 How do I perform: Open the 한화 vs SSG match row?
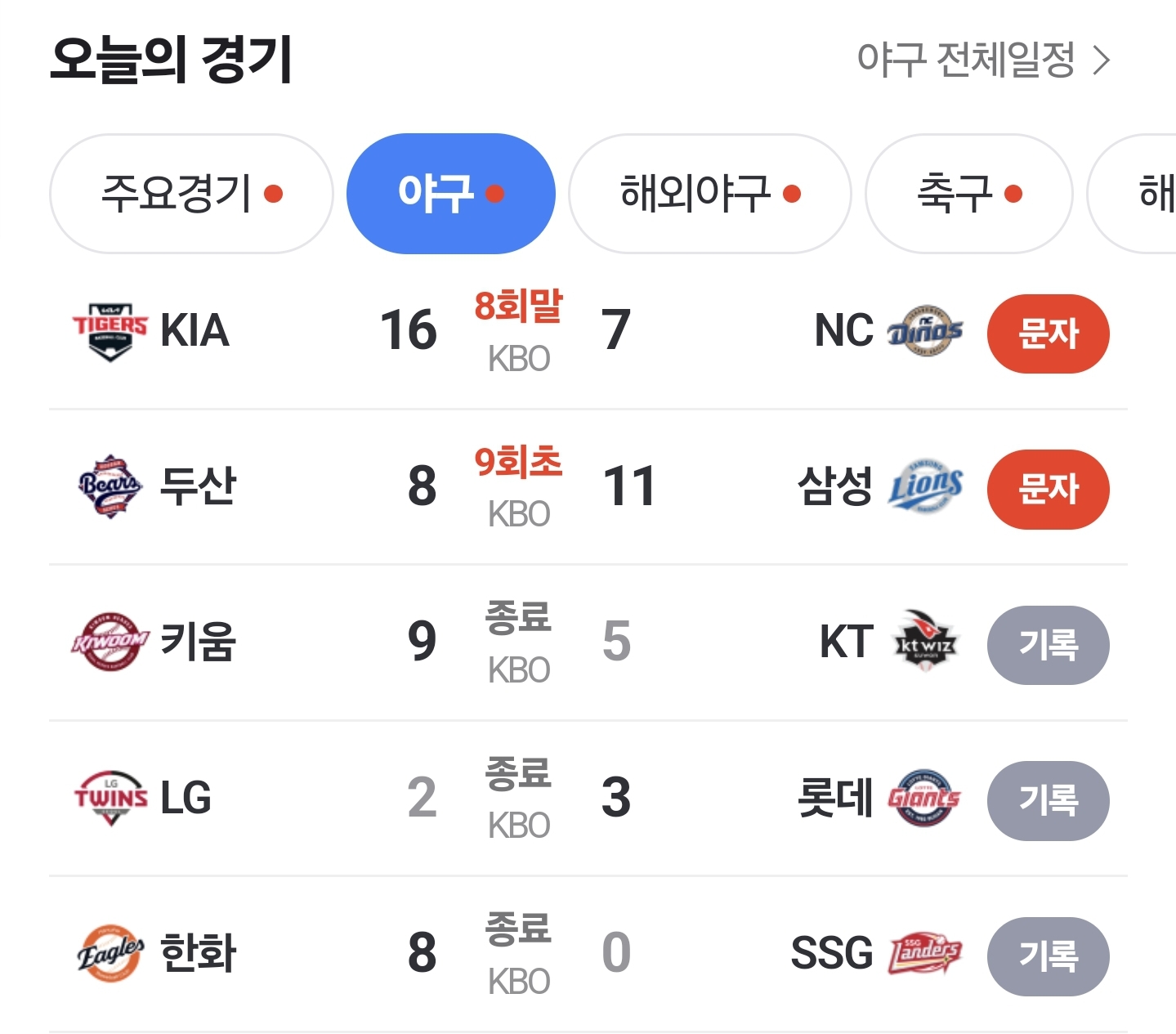click(x=518, y=954)
